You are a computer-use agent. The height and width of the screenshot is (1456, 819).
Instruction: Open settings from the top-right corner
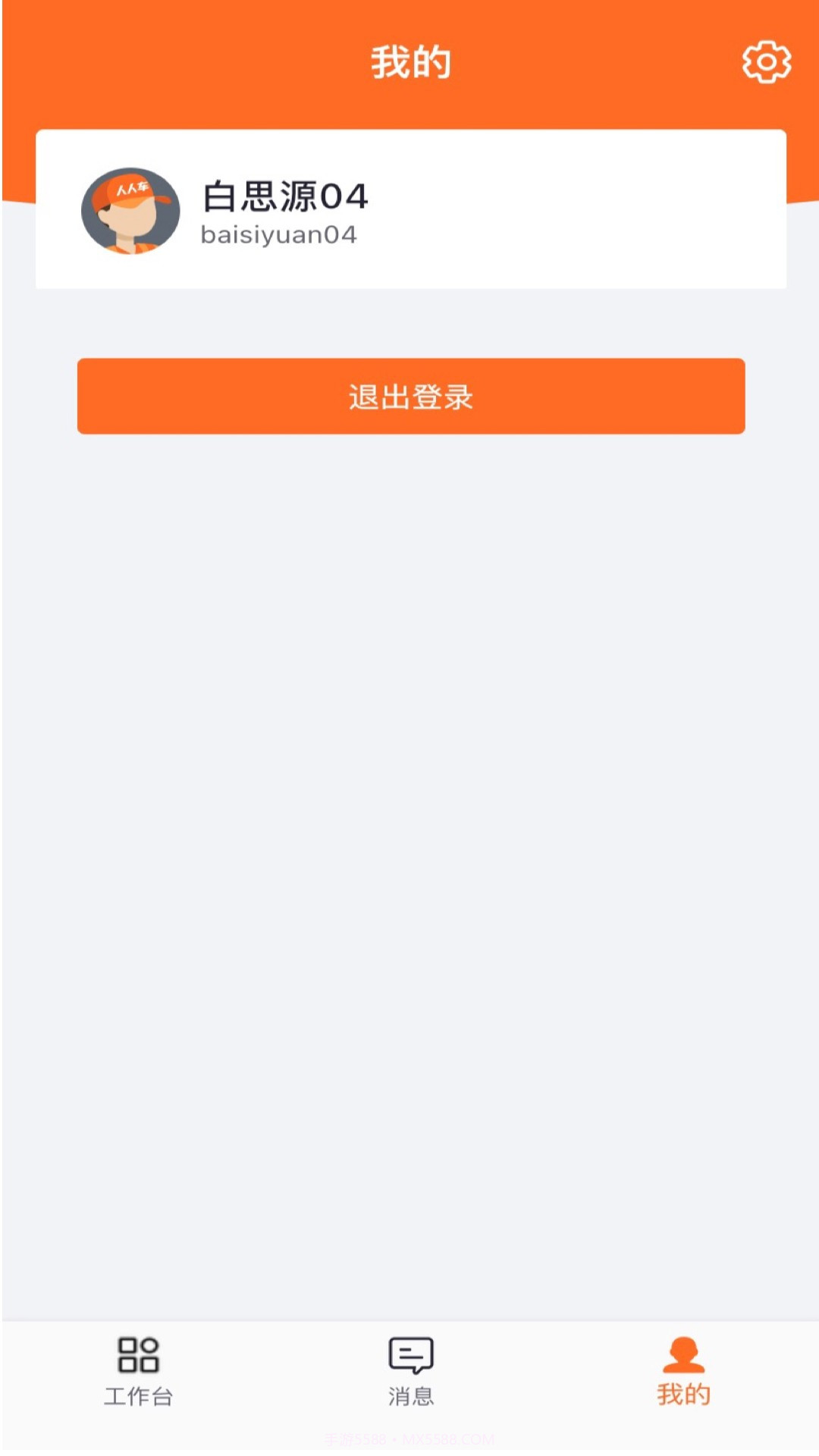tap(768, 62)
